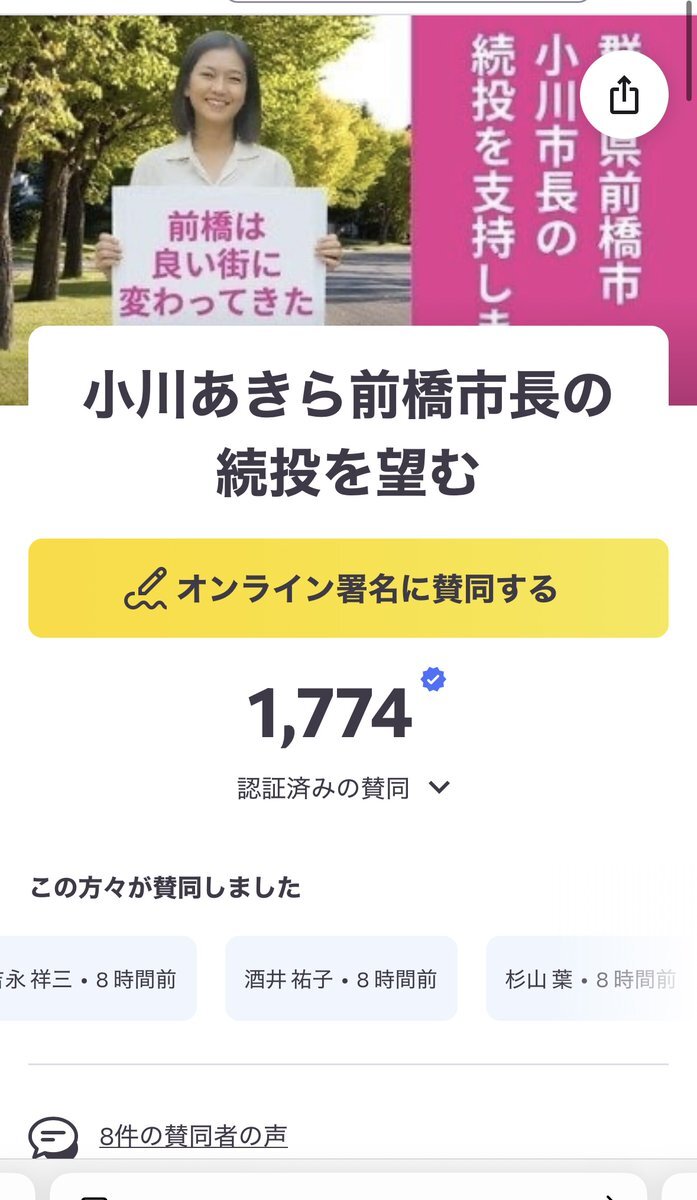Open the 8件の賛同者の声 link
The image size is (697, 1200).
pyautogui.click(x=193, y=1136)
